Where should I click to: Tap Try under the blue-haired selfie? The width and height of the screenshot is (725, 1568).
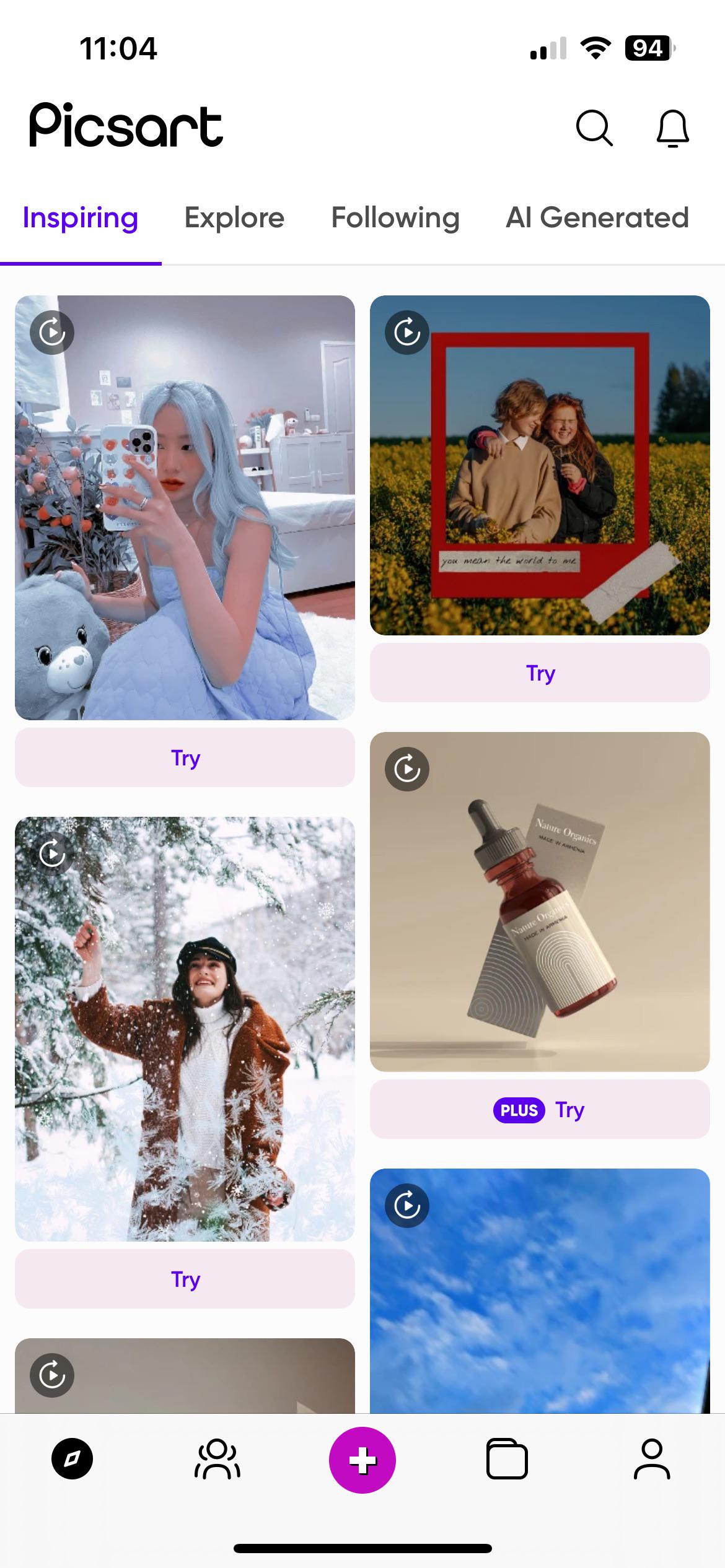coord(185,757)
